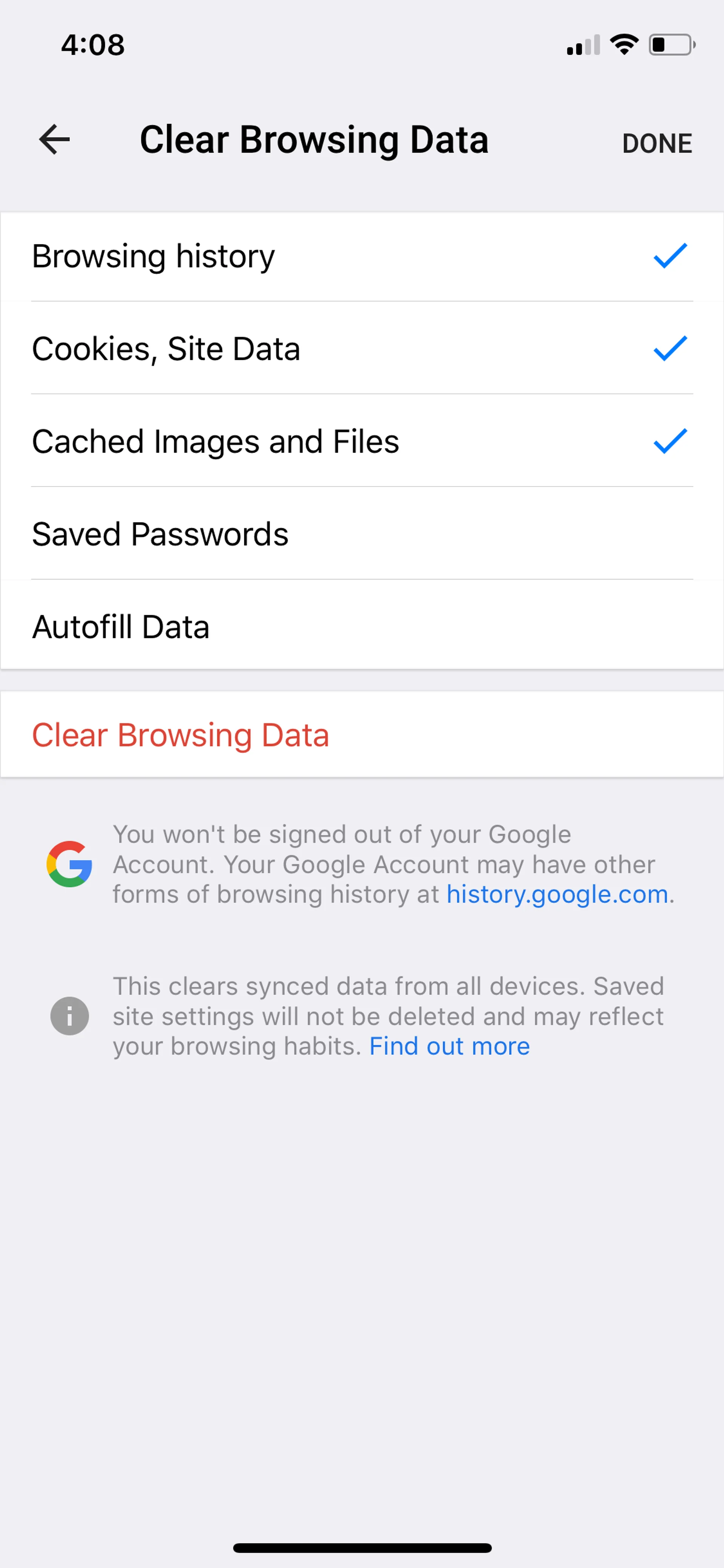Tap DONE to close this screen

pyautogui.click(x=657, y=144)
